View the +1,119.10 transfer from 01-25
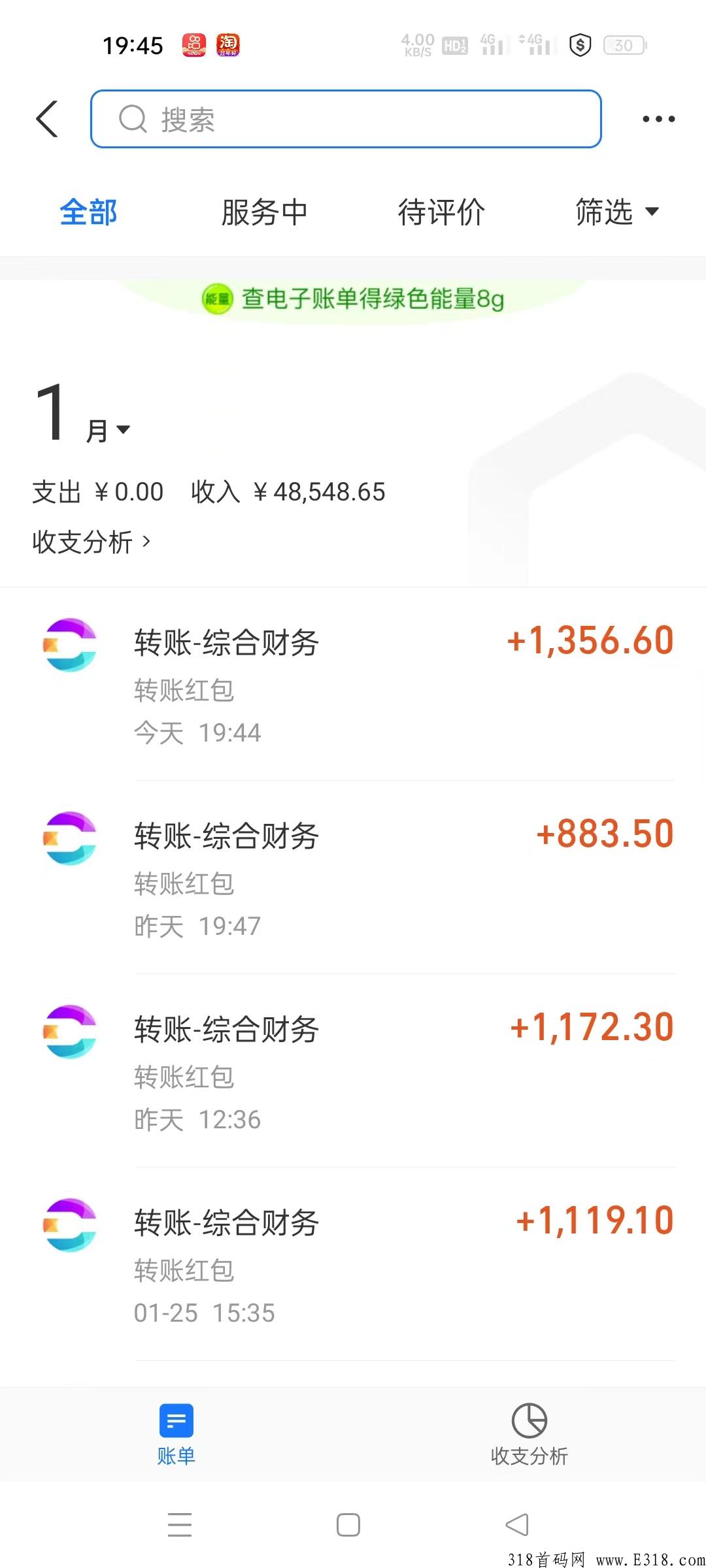The height and width of the screenshot is (1568, 706). 353,1264
